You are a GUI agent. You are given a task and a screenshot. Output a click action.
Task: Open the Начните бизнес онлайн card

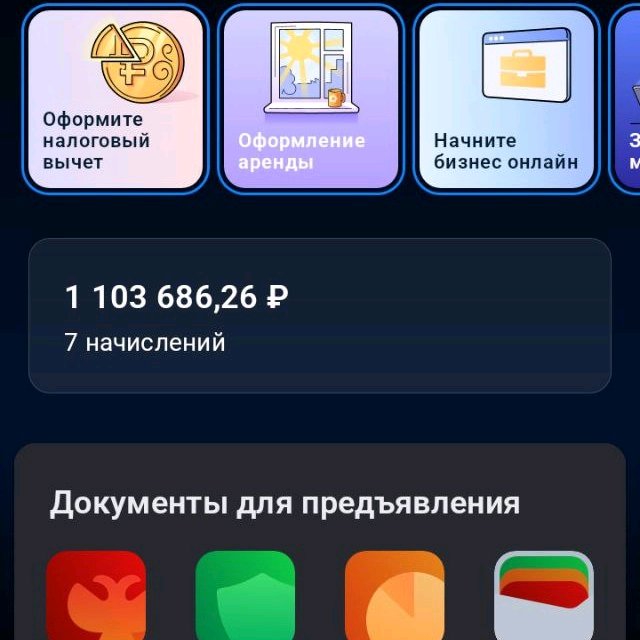pos(507,99)
